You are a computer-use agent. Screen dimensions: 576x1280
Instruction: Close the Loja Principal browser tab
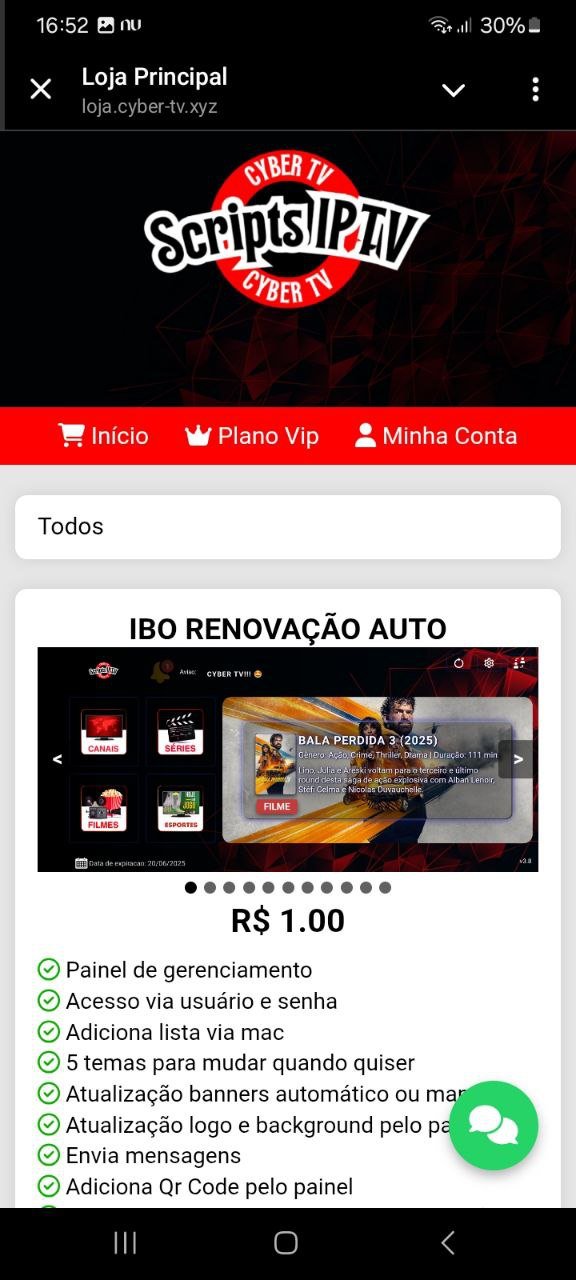(41, 90)
